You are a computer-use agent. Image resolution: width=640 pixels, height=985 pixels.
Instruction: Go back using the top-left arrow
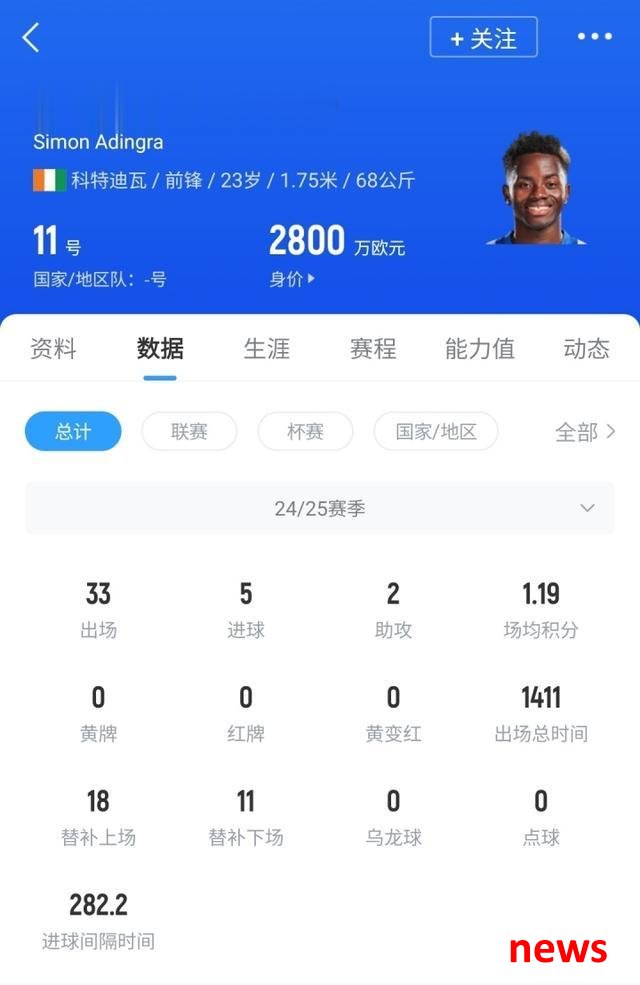[x=31, y=38]
